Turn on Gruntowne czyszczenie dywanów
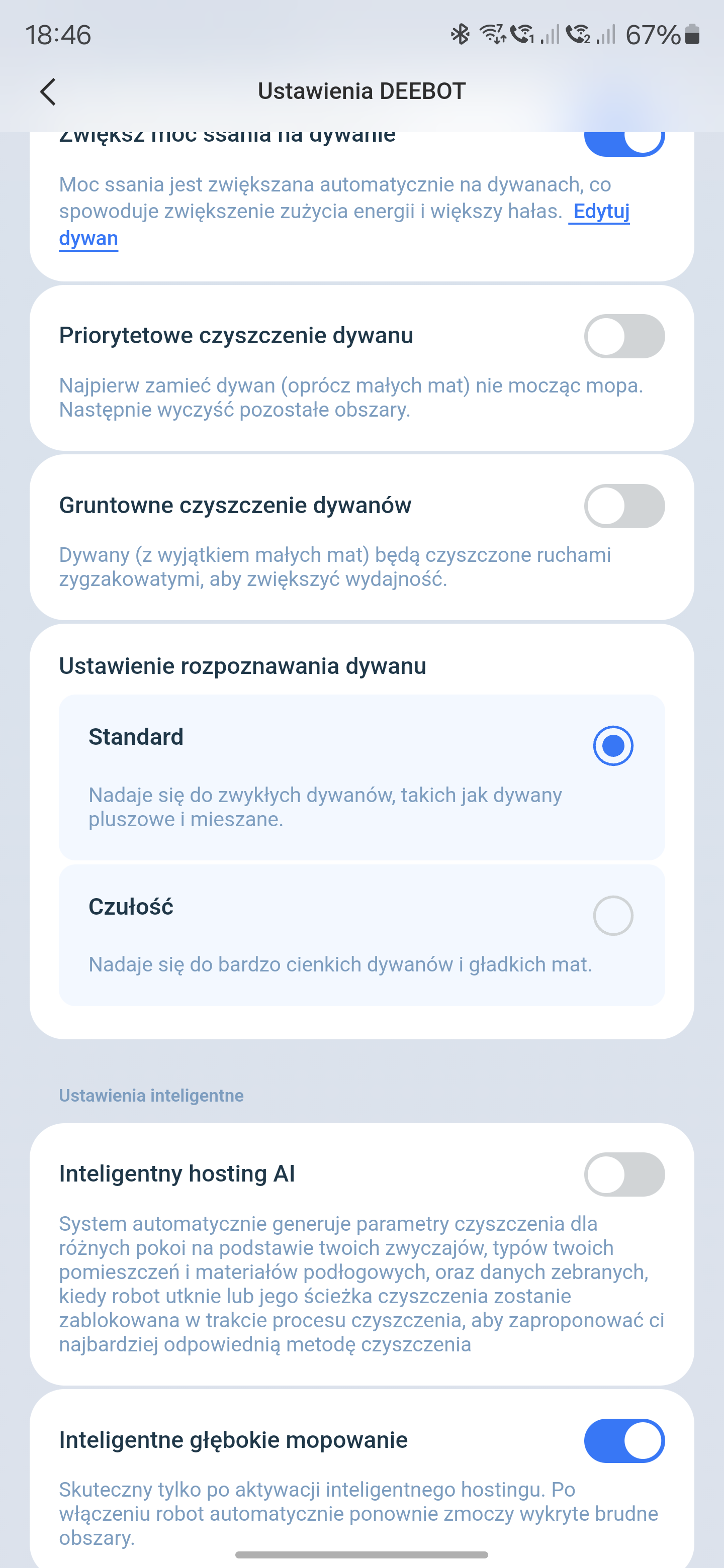 click(x=623, y=506)
